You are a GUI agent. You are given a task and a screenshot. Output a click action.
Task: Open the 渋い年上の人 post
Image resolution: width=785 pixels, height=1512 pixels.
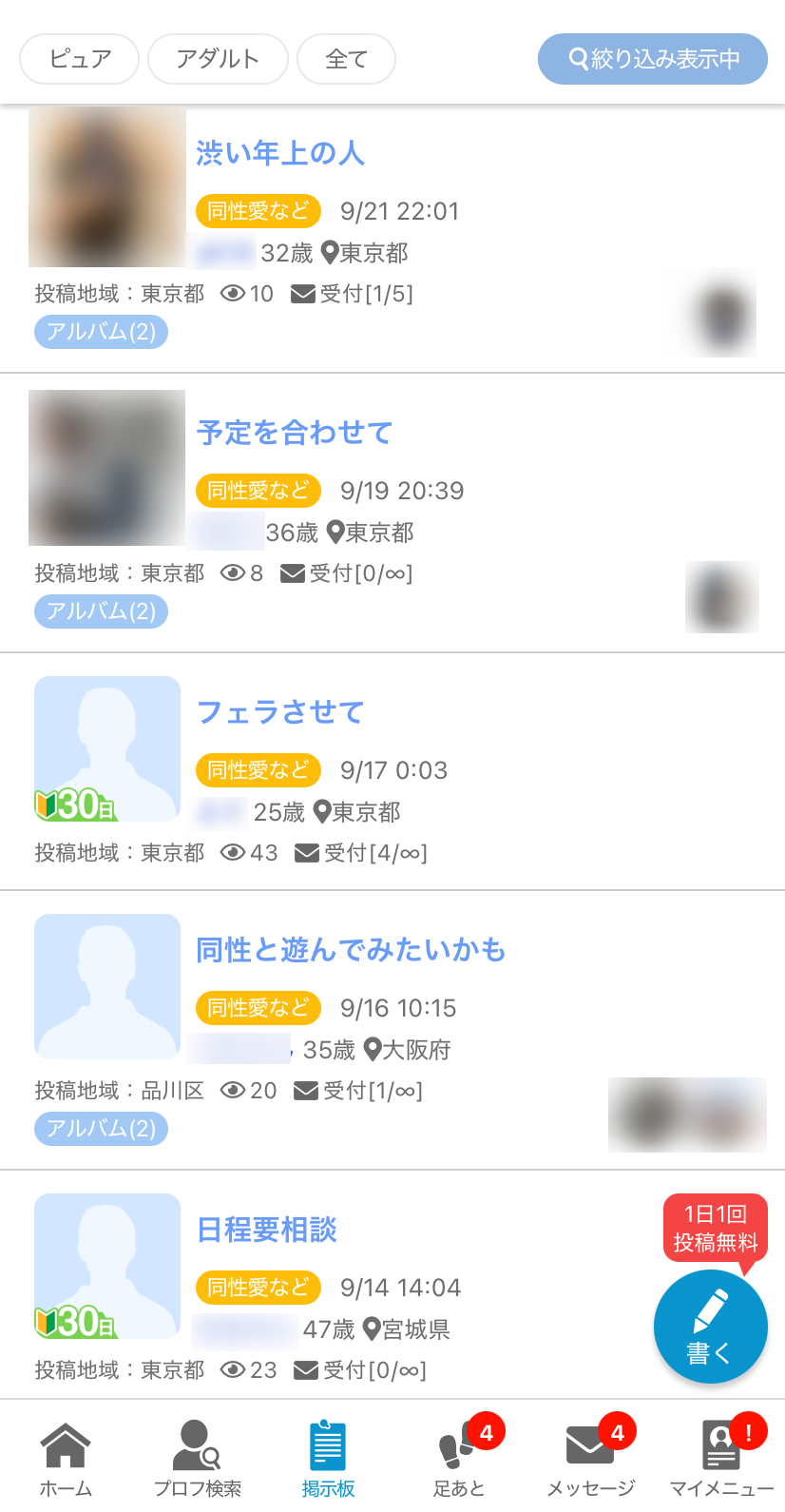click(281, 154)
